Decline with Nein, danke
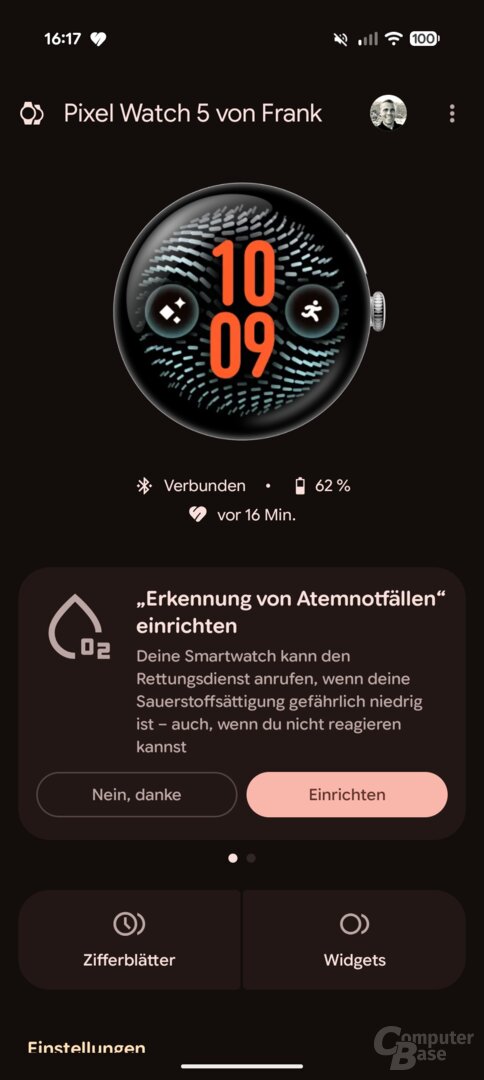Viewport: 484px width, 1080px height. pyautogui.click(x=136, y=794)
